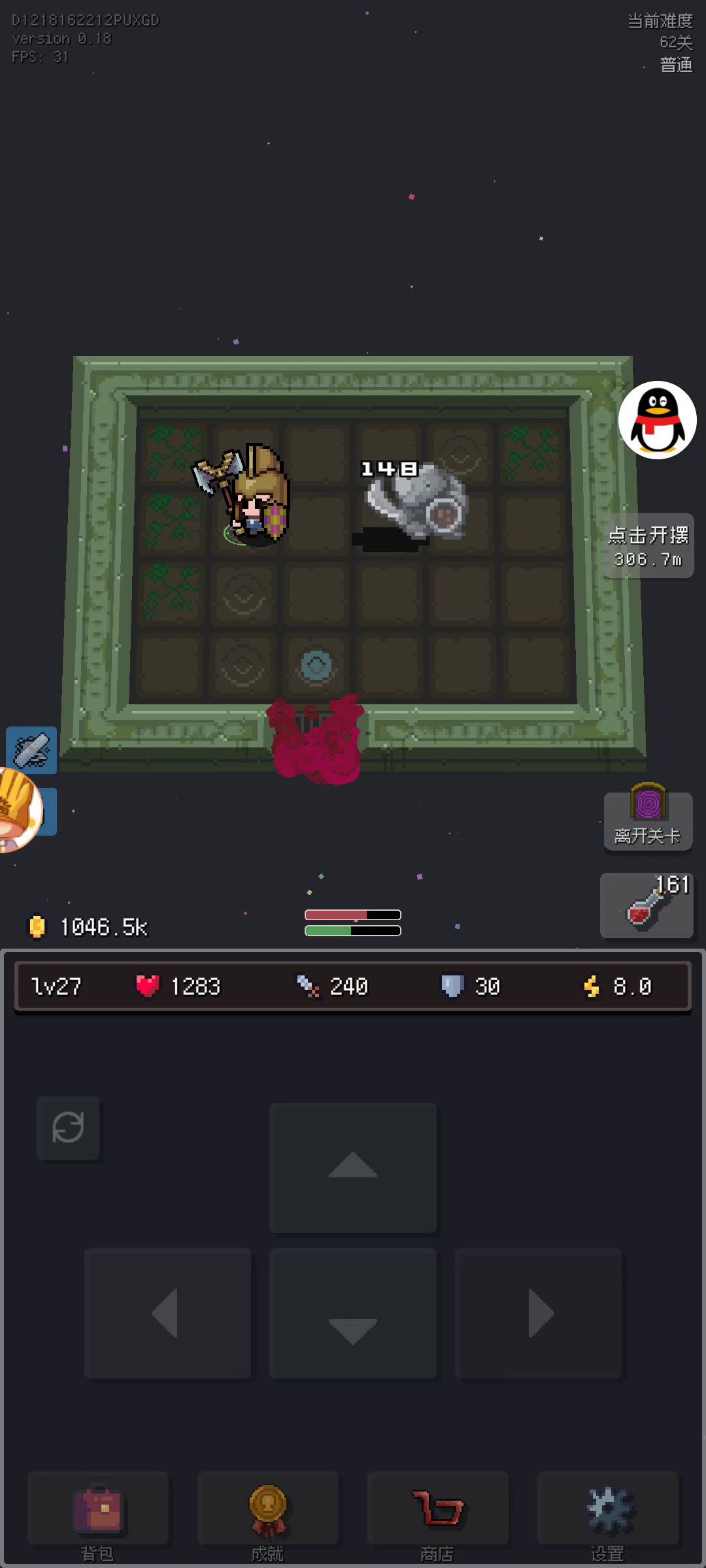Move the hero right with the arrow
This screenshot has height=1568, width=706.
[538, 1313]
